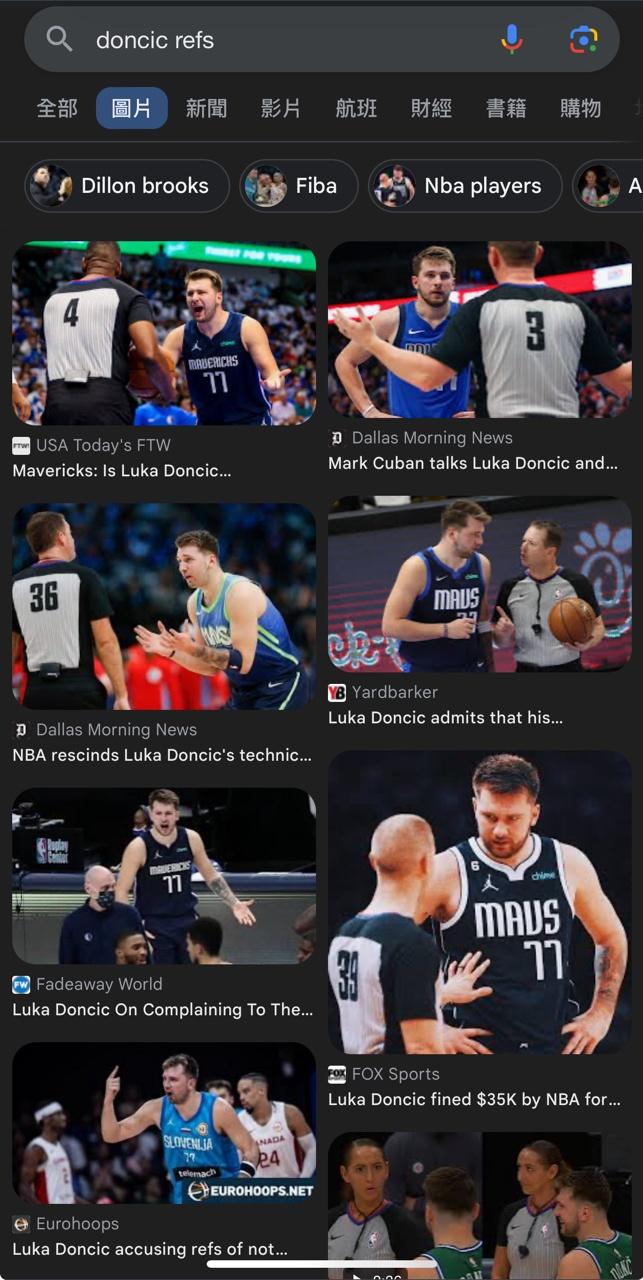The height and width of the screenshot is (1280, 643).
Task: Open the Fadeaway World image result
Action: [163, 876]
